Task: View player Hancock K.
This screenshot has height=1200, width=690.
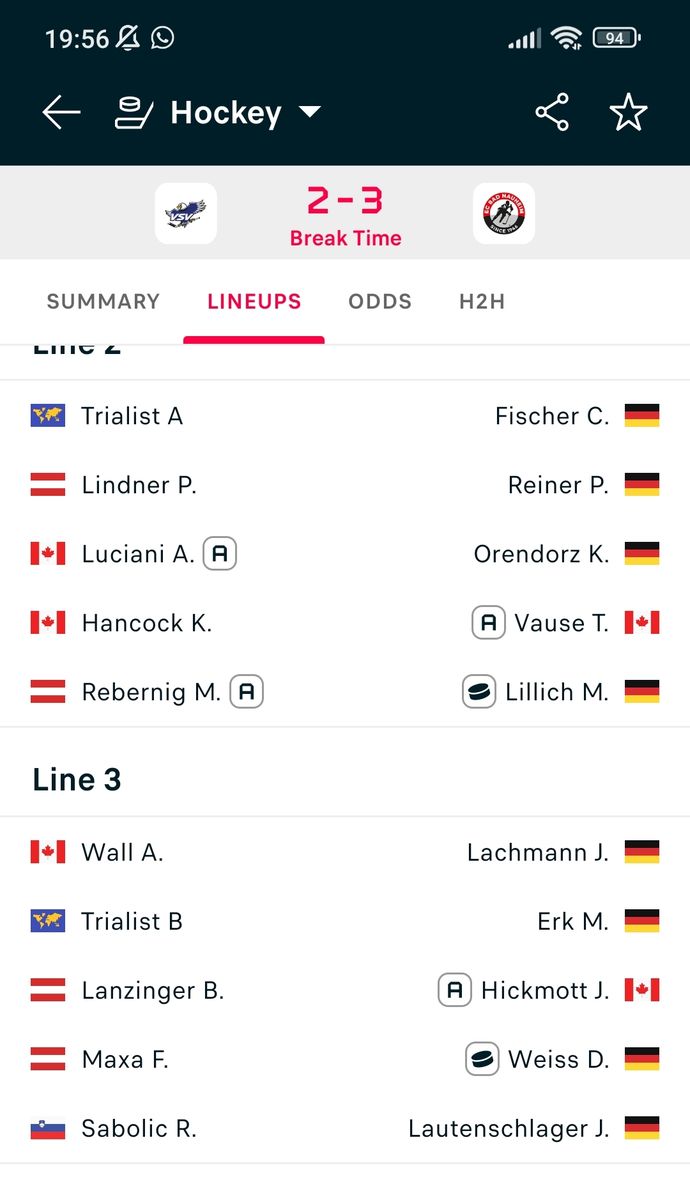Action: (x=146, y=623)
